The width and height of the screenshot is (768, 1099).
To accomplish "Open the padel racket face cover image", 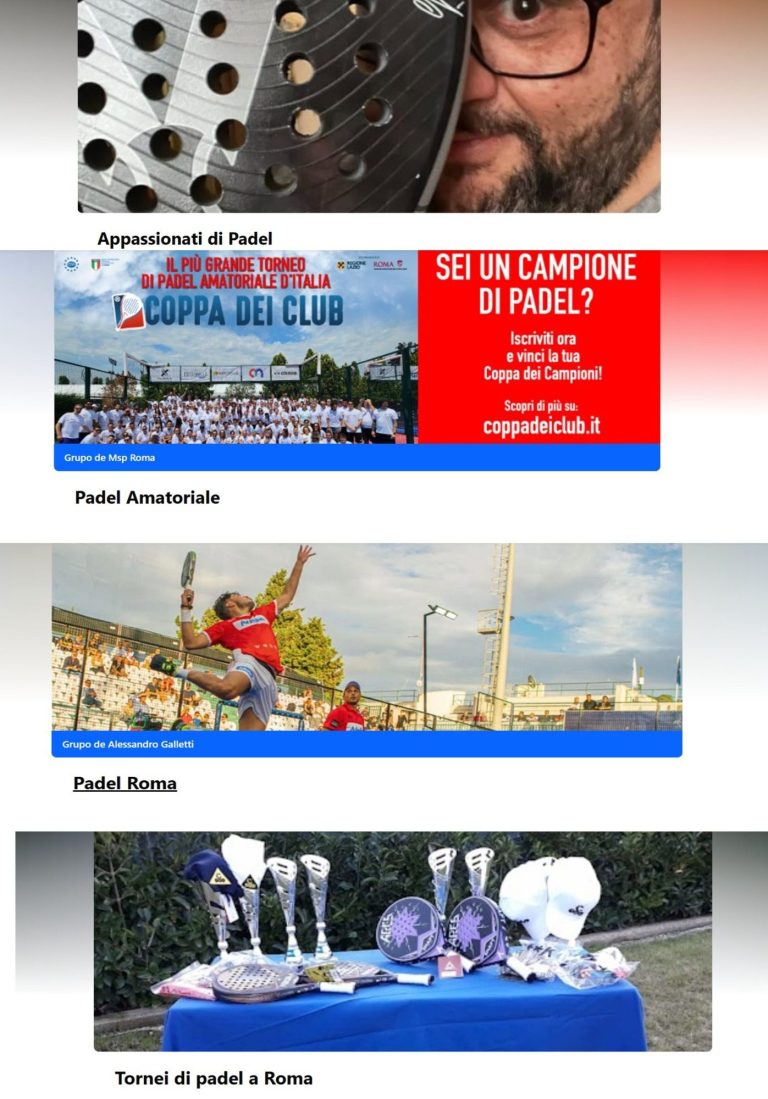I will coord(369,105).
